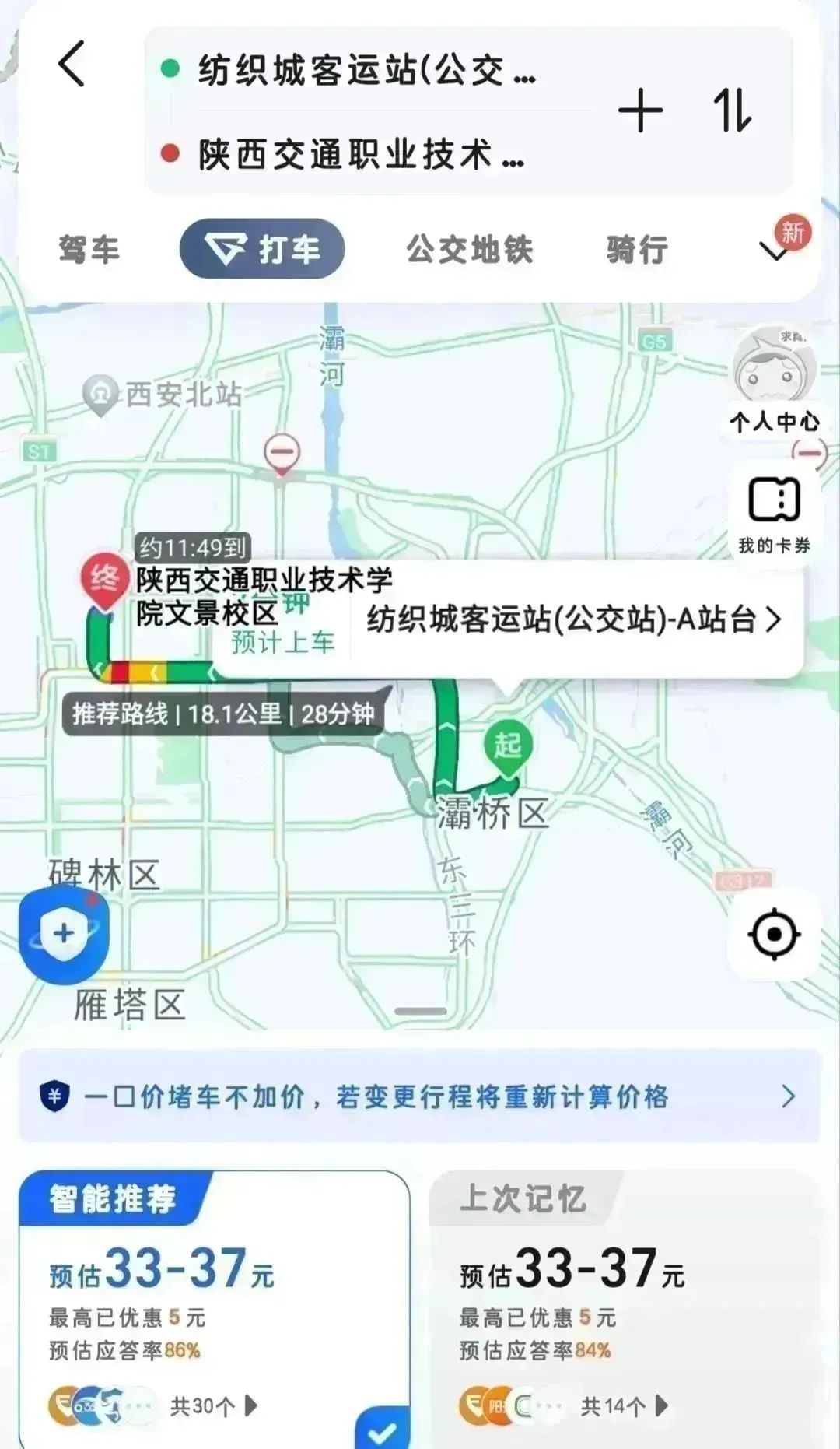
Task: Open the 一口价堵车不加价 notice banner
Action: 420,1096
